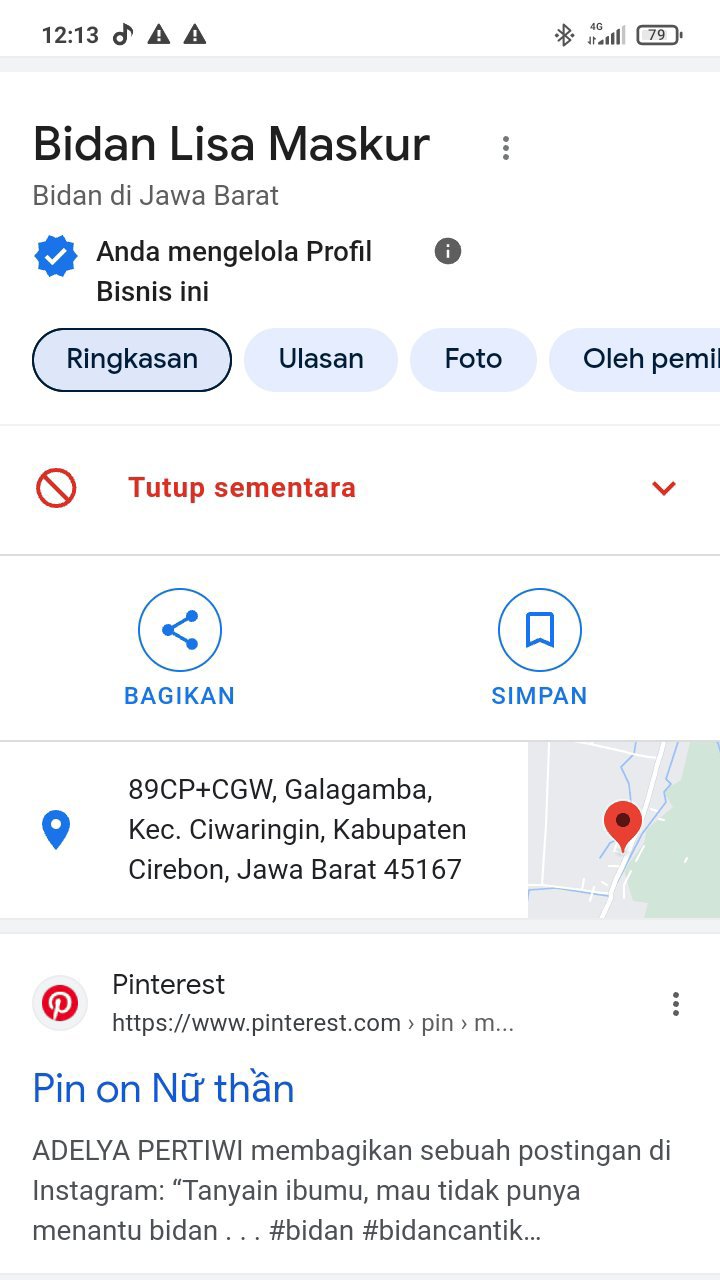Screen dimensions: 720x1280
Task: Open the map thumbnail with red pin
Action: tap(623, 829)
